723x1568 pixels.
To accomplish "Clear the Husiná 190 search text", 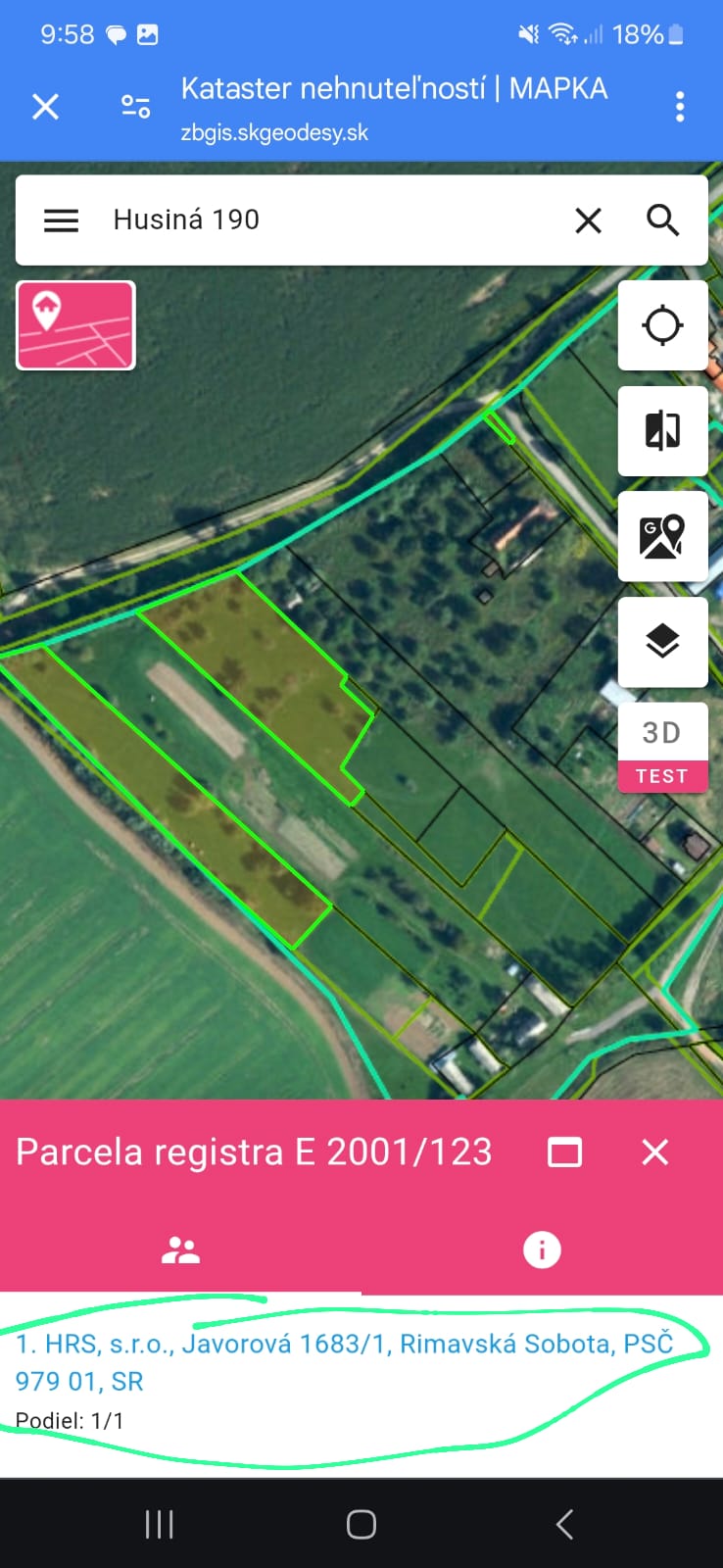I will click(x=588, y=220).
